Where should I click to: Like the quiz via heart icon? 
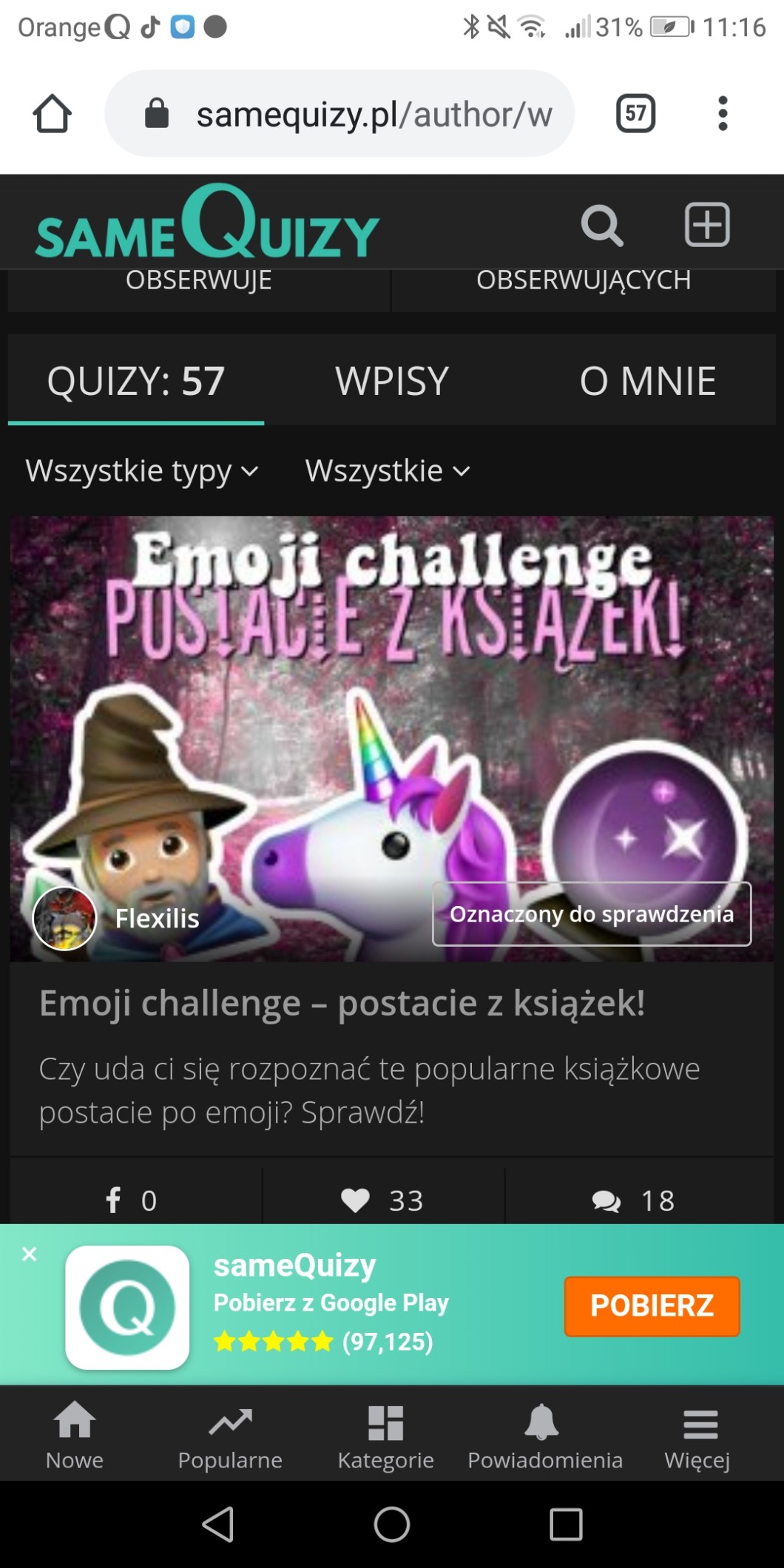coord(382,1200)
